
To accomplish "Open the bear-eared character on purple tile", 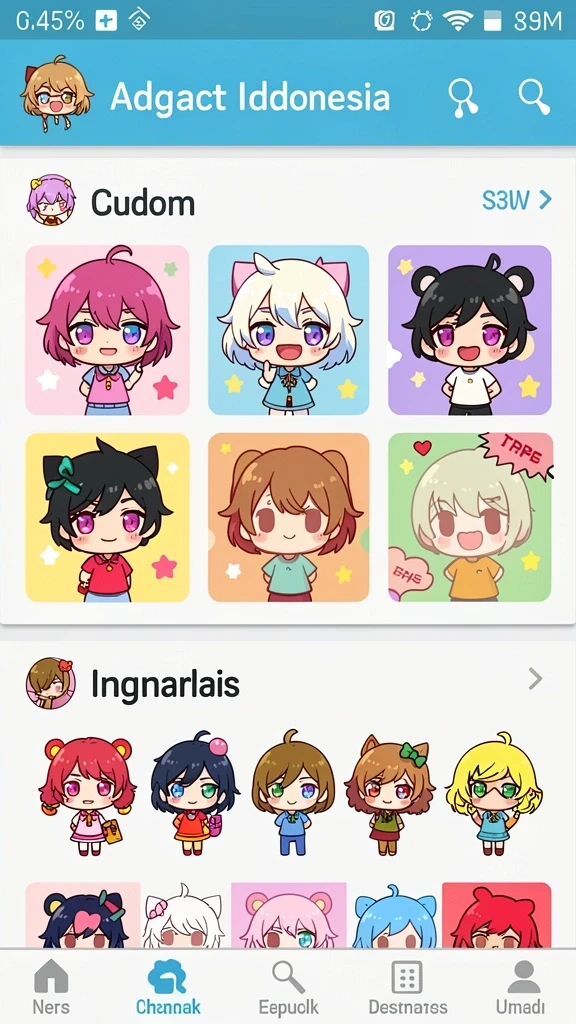I will pos(470,330).
